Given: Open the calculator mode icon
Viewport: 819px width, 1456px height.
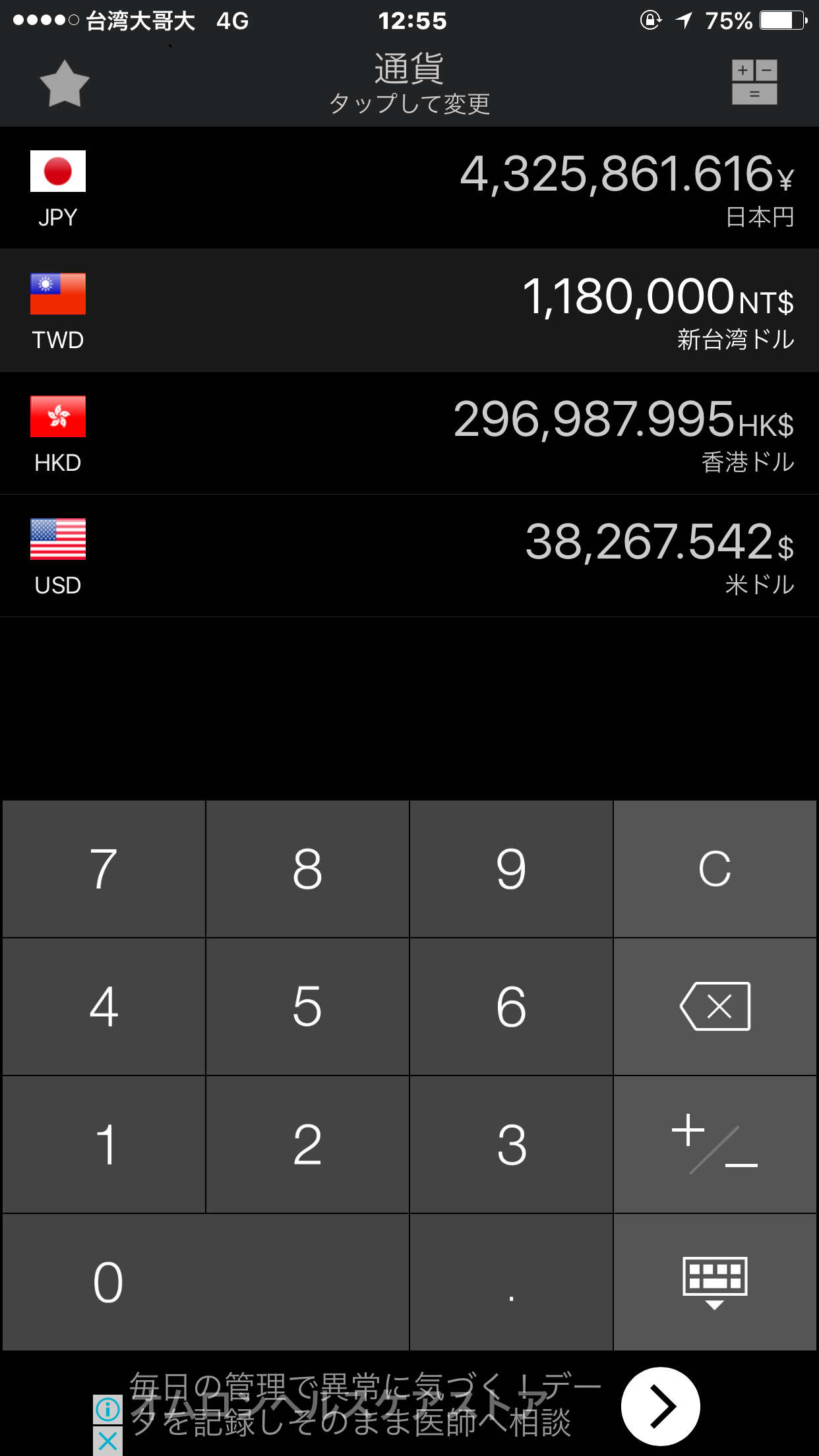Looking at the screenshot, I should point(754,82).
